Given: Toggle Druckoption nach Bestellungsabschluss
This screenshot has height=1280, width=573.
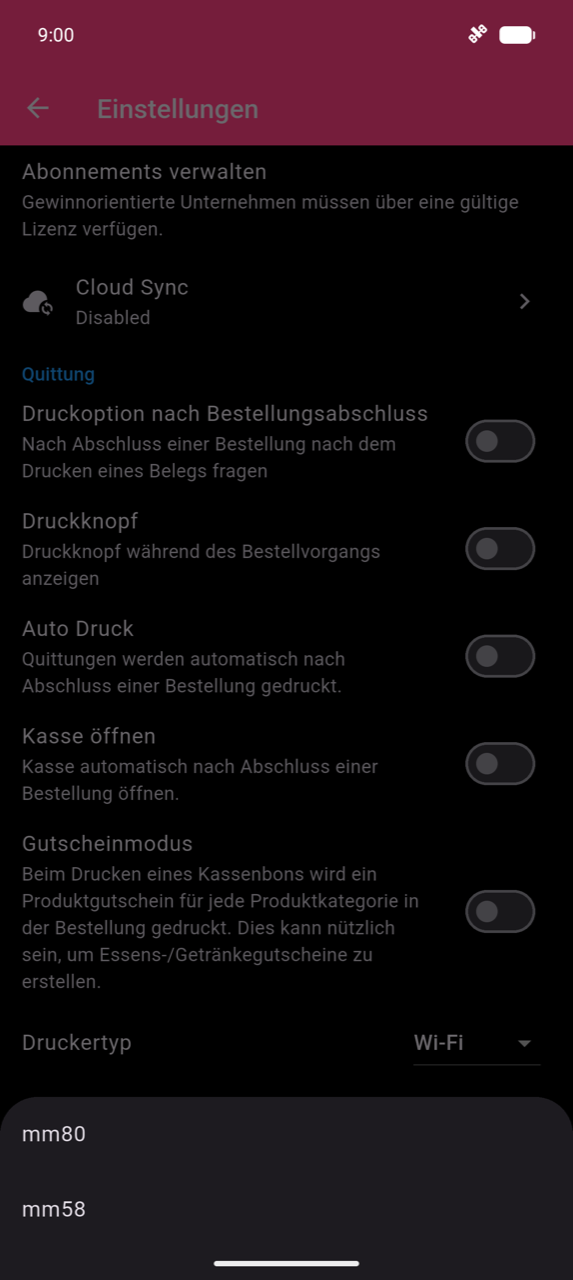Looking at the screenshot, I should pos(500,441).
